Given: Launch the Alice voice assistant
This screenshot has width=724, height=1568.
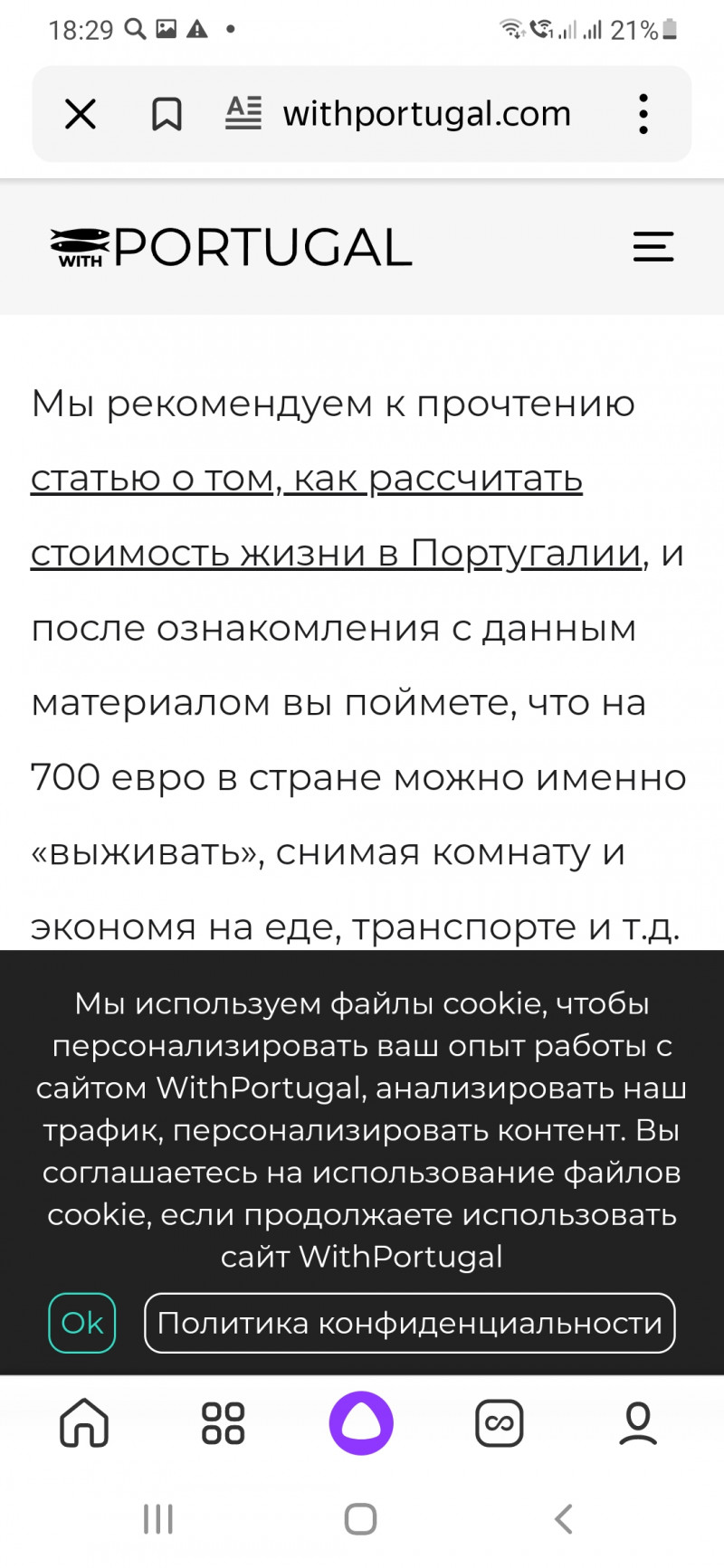Looking at the screenshot, I should click(361, 1422).
